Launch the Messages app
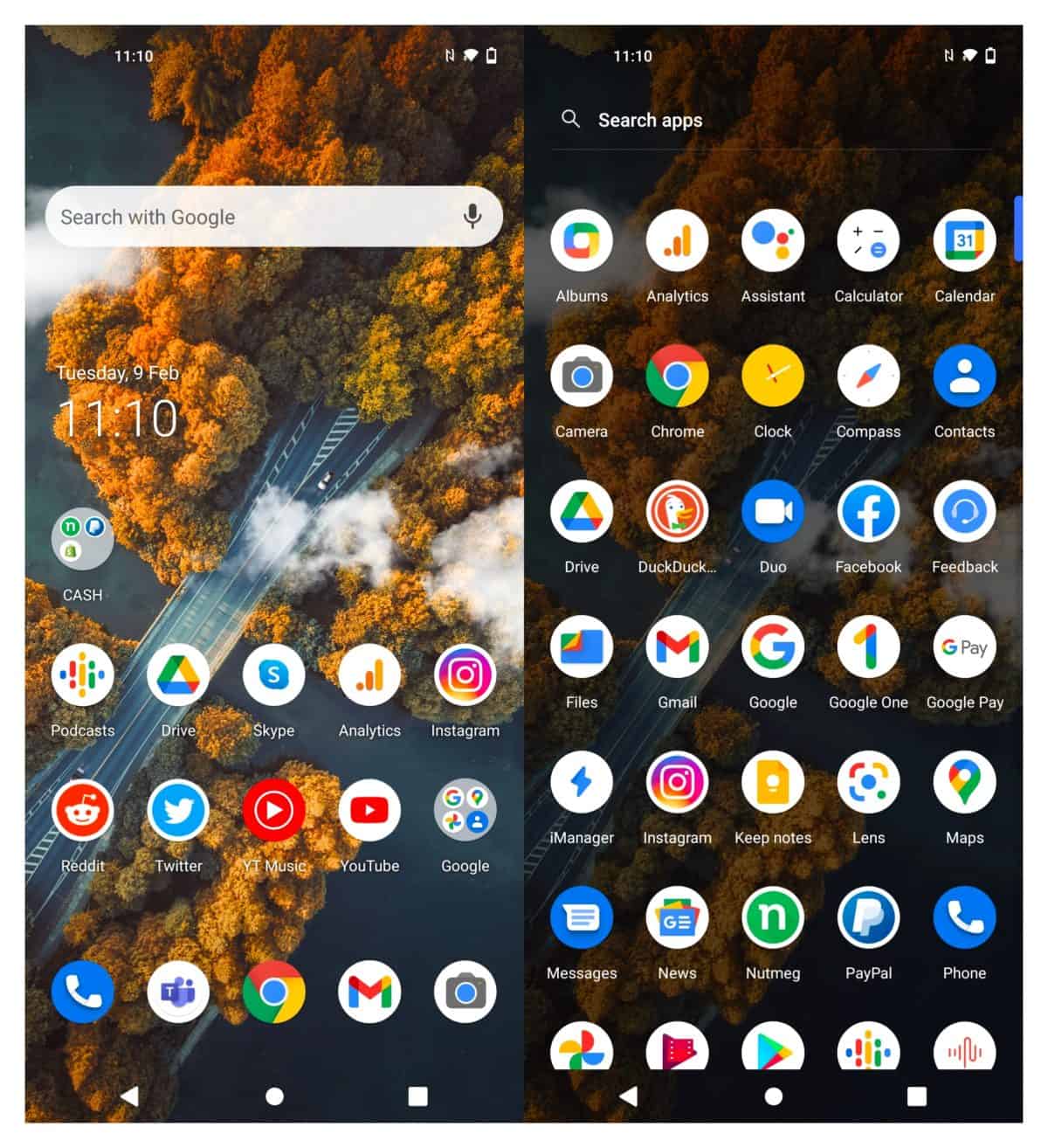The image size is (1048, 1148). tap(582, 917)
